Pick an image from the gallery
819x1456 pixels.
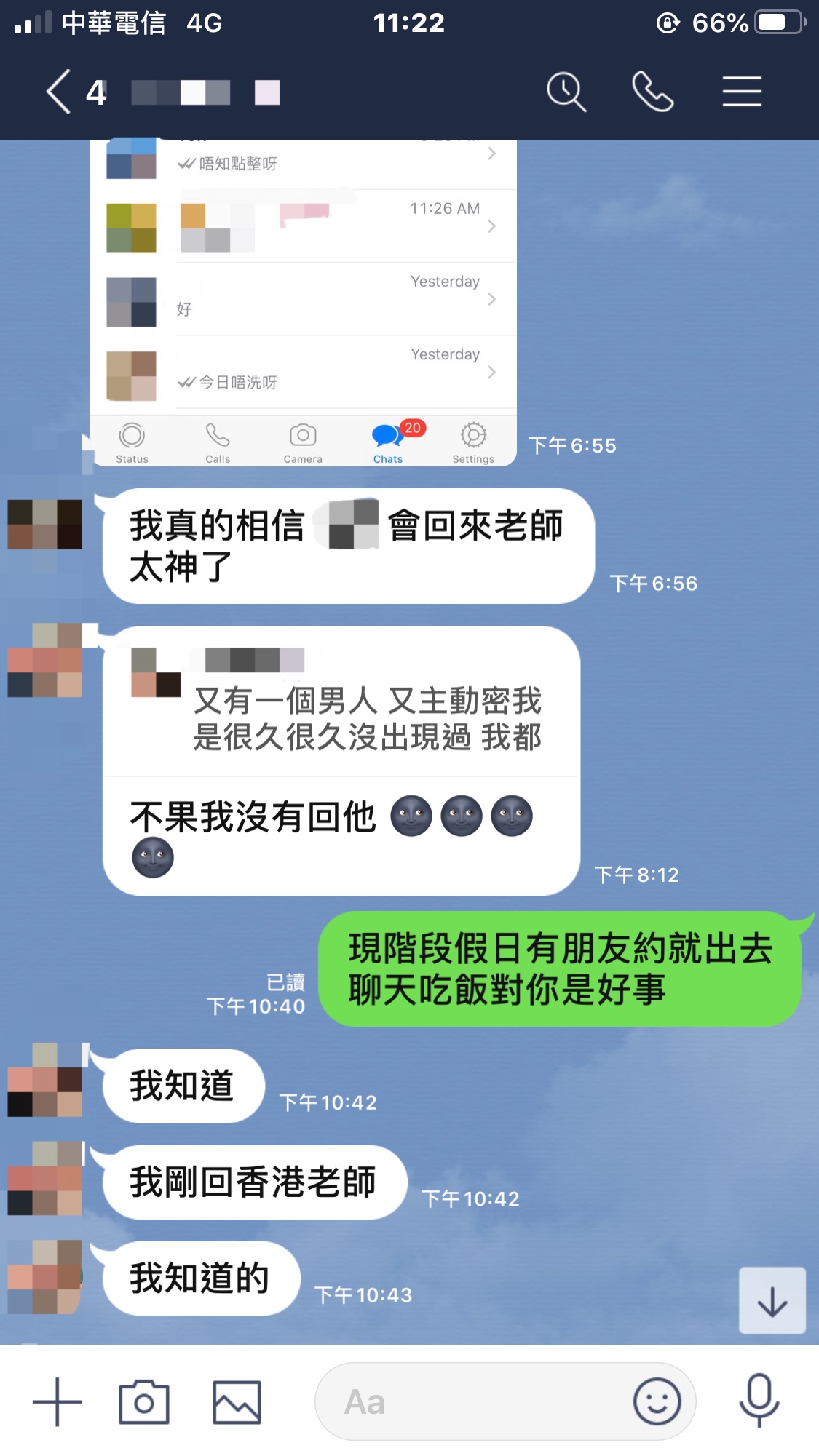pyautogui.click(x=237, y=1401)
